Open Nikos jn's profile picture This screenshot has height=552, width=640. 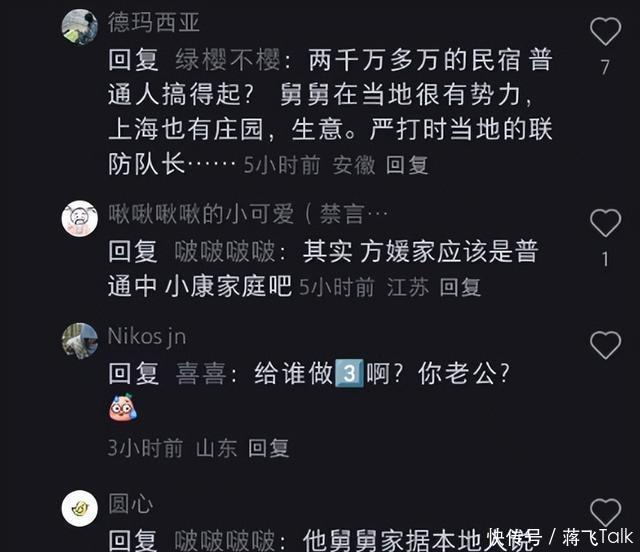(79, 340)
